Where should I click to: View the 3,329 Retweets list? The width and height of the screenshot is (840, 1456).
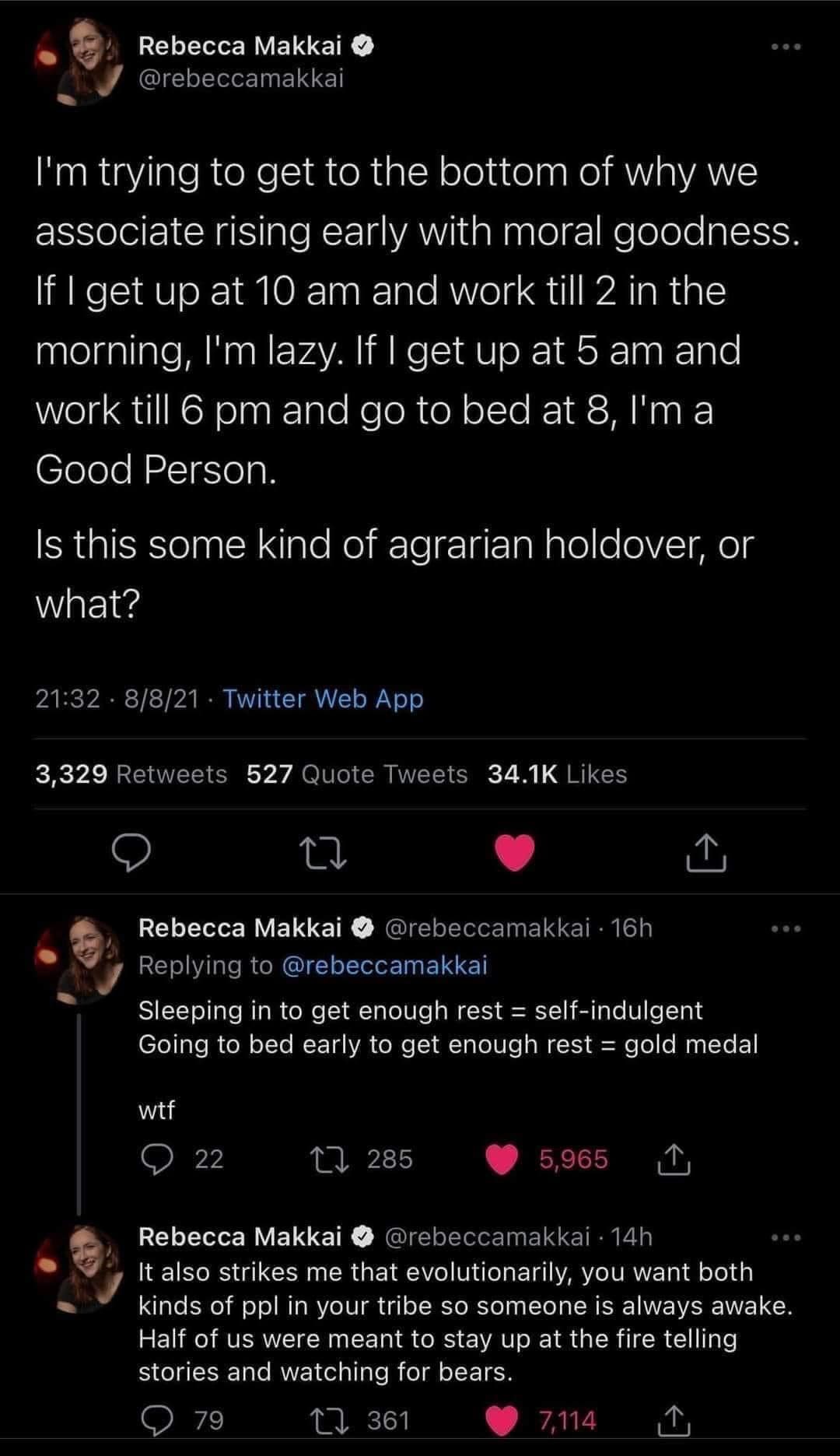tap(131, 774)
